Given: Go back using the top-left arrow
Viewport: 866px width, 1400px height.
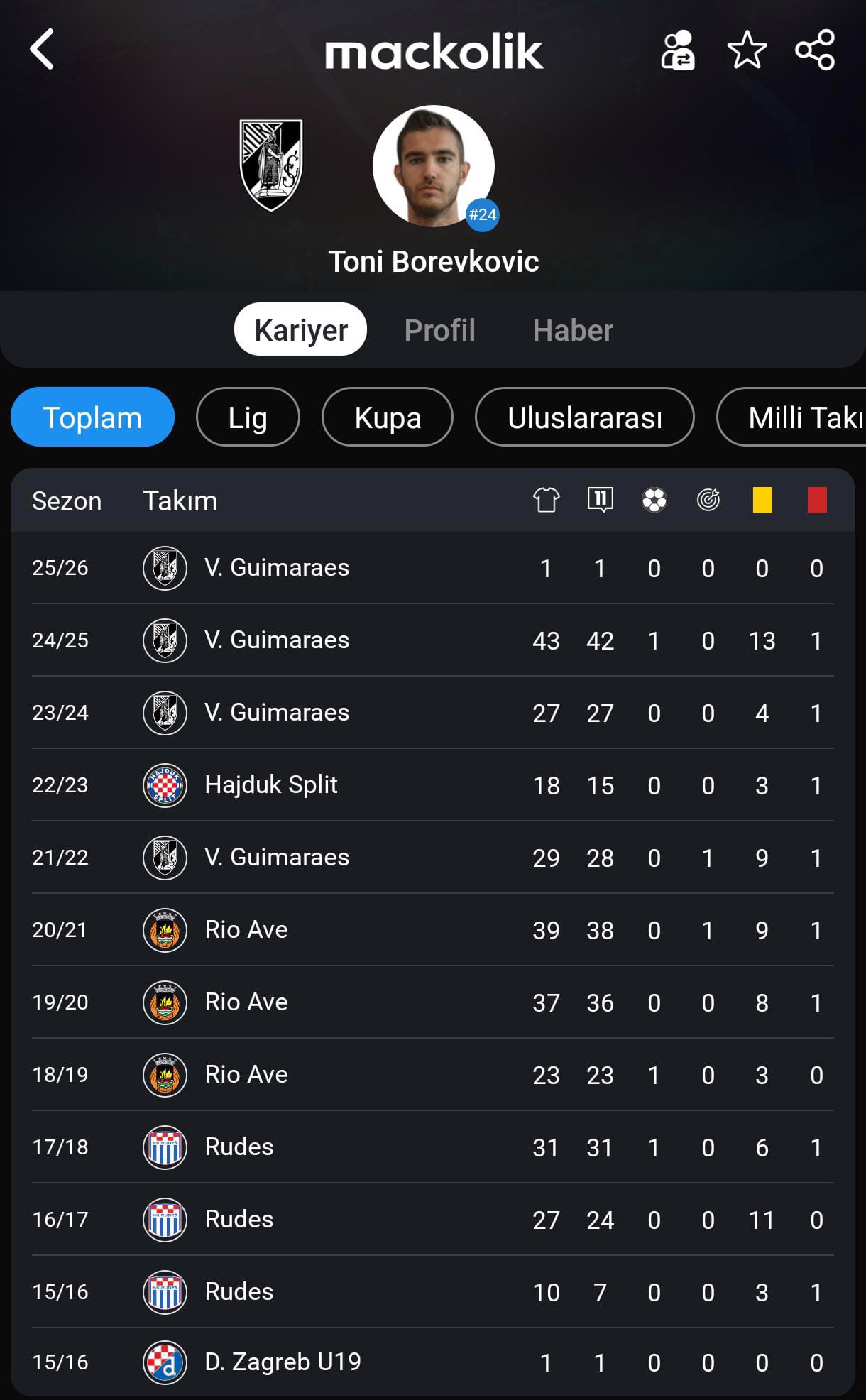Looking at the screenshot, I should (42, 50).
